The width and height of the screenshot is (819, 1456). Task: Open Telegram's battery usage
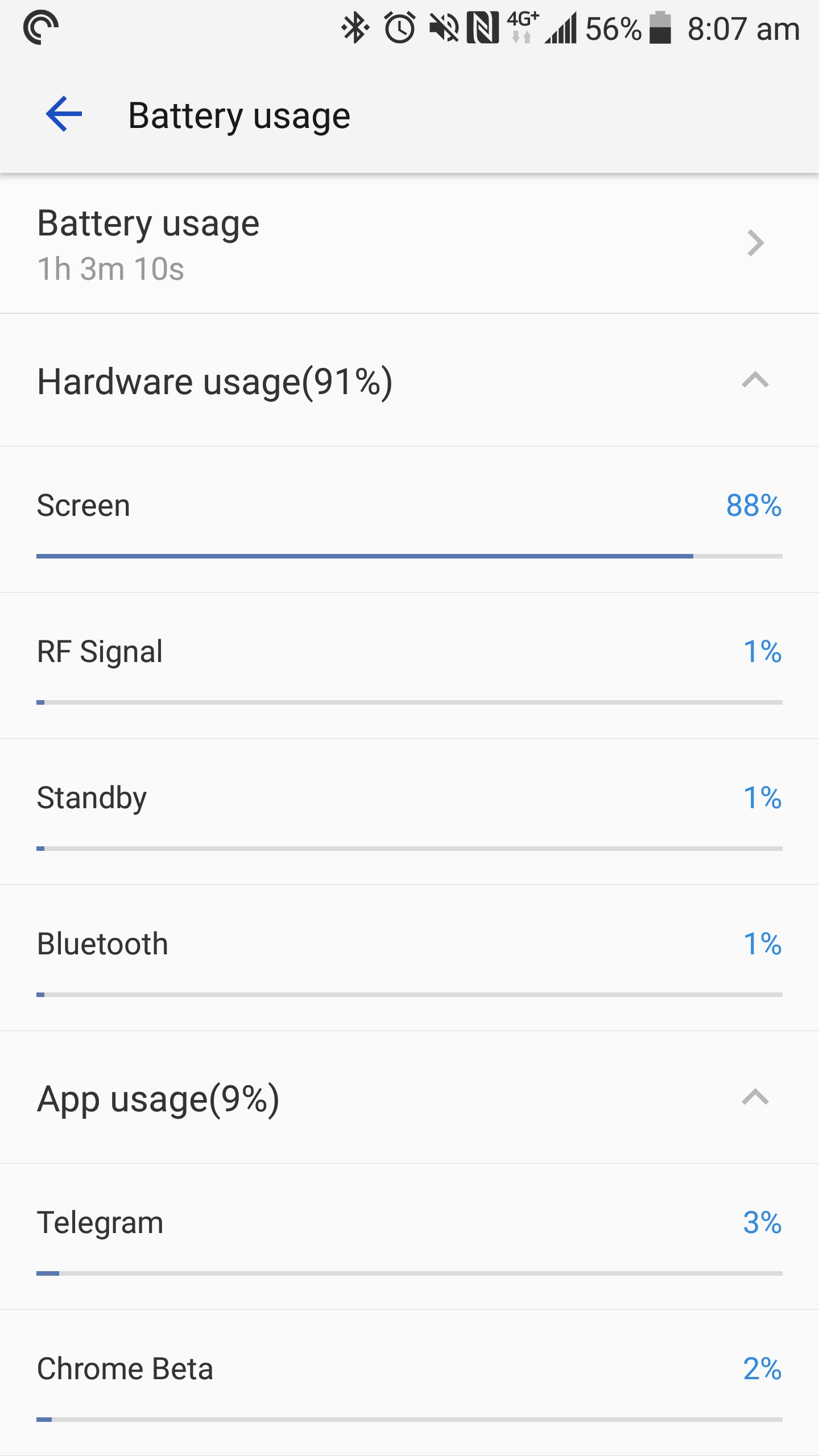[409, 1236]
